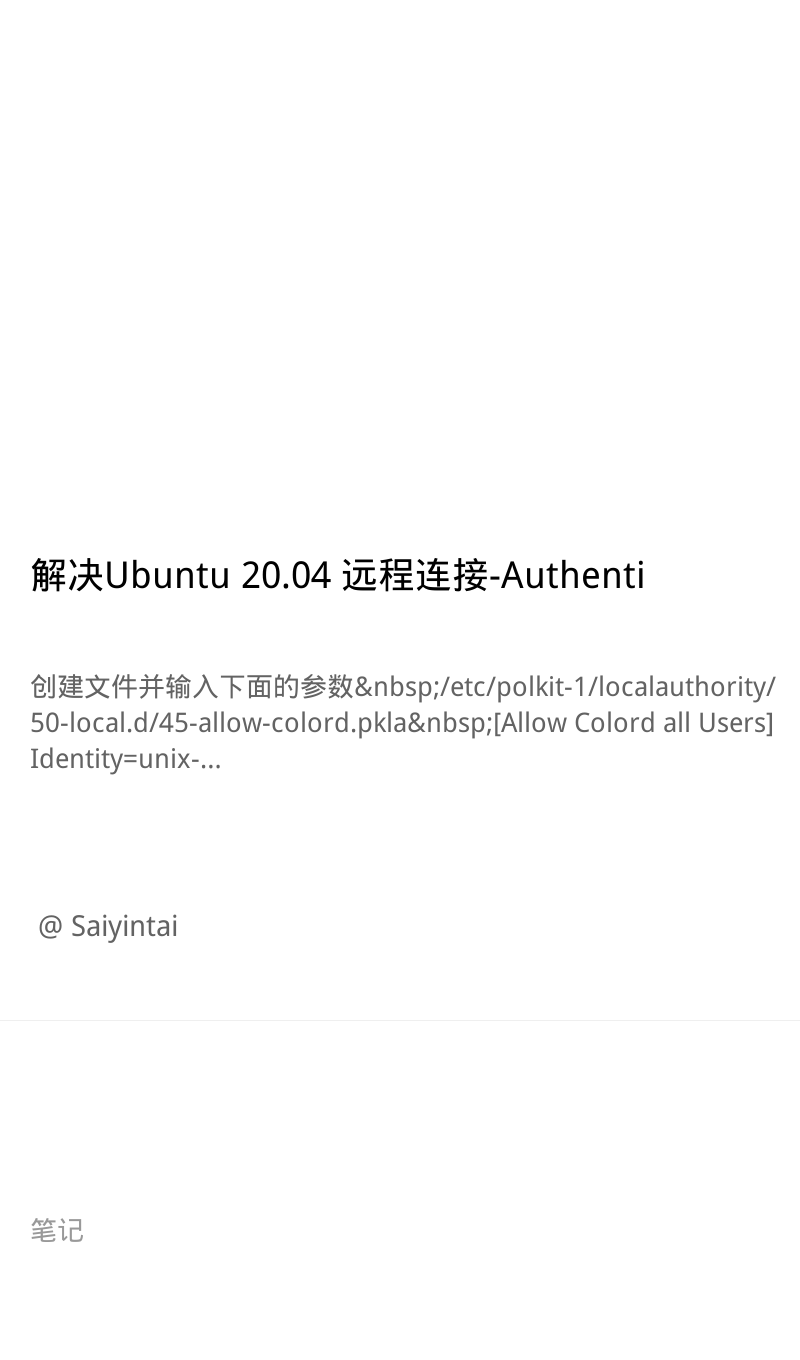Open the author @ Saiyintai profile
800x1360 pixels.
coord(108,926)
